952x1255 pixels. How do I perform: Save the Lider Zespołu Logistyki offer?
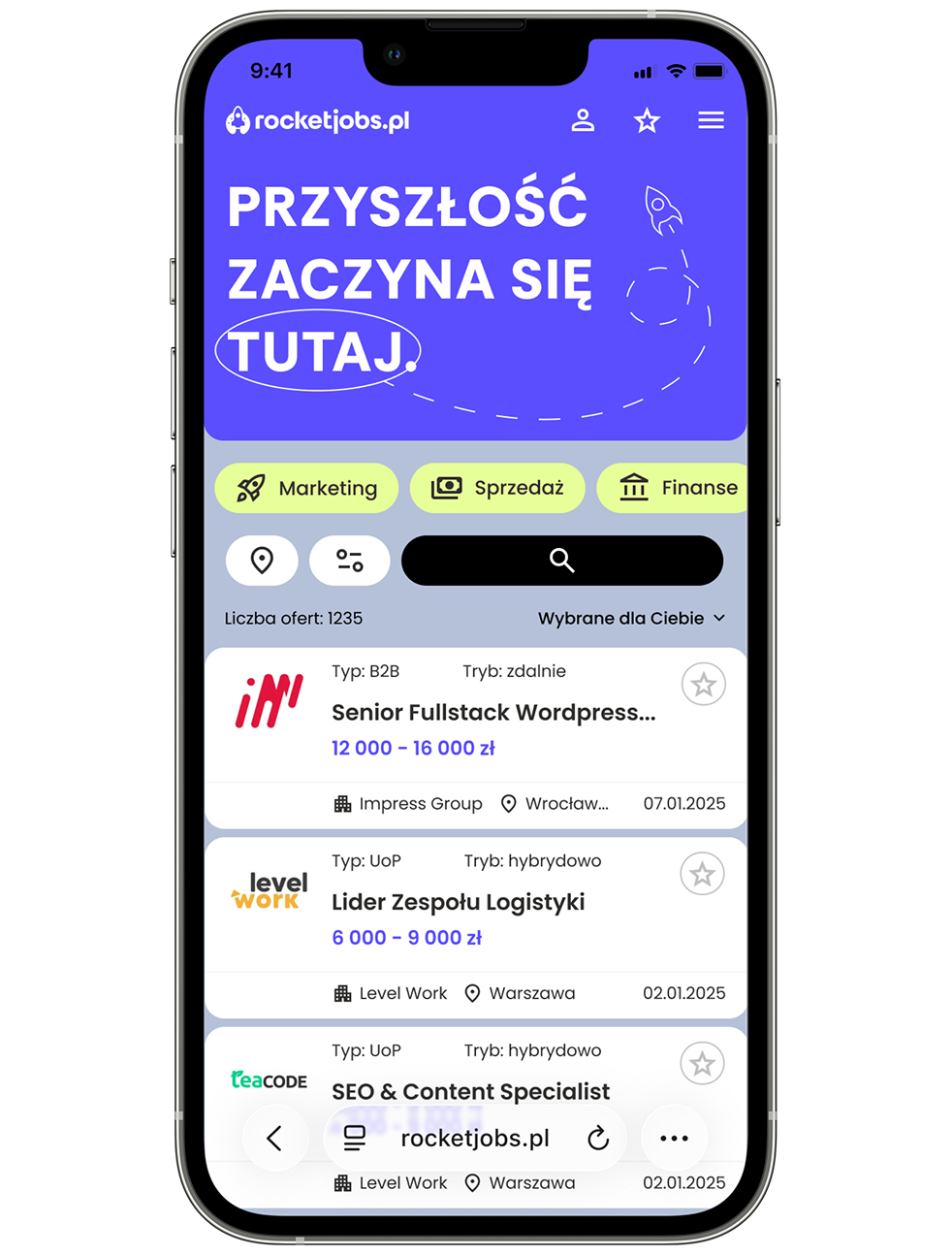(703, 874)
